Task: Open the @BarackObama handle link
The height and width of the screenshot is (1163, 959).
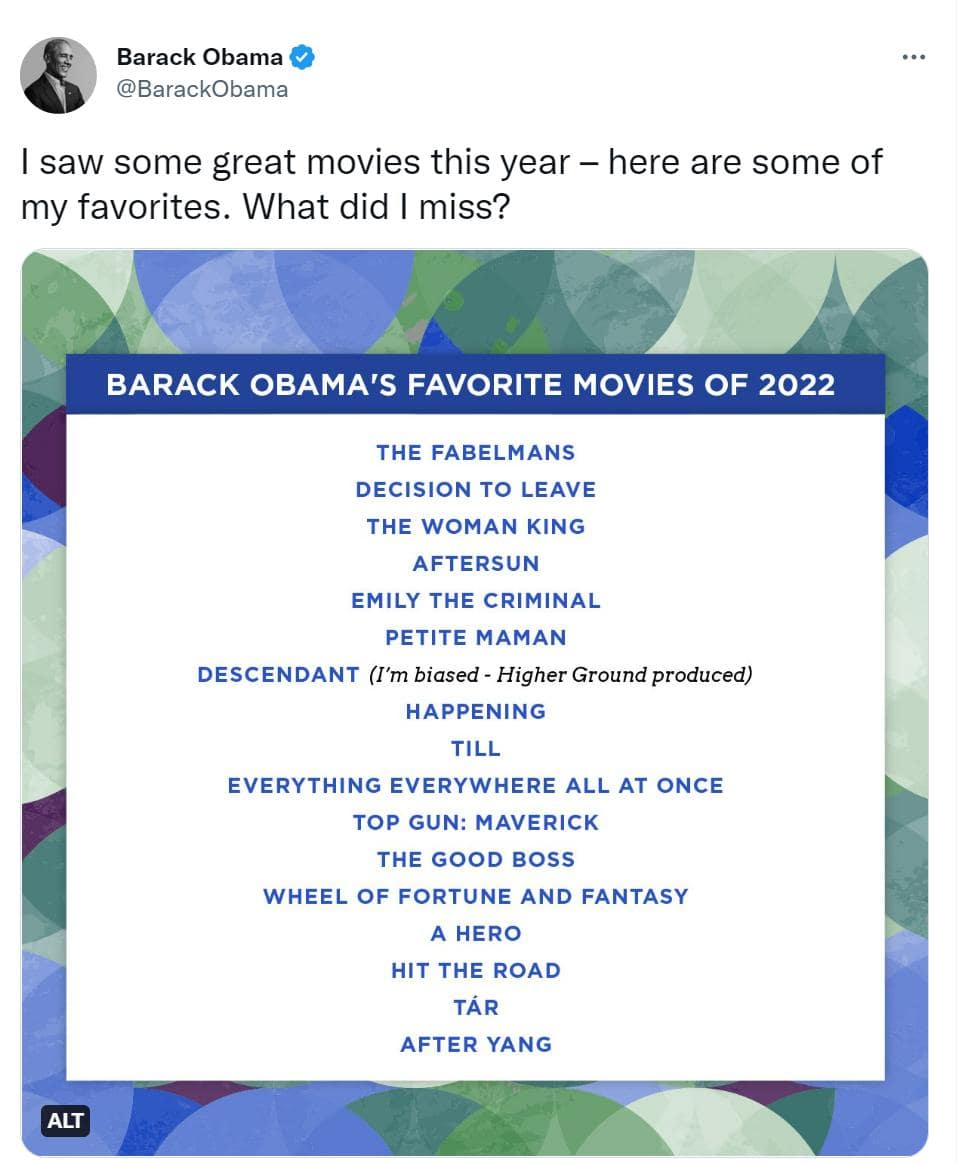Action: (x=202, y=89)
